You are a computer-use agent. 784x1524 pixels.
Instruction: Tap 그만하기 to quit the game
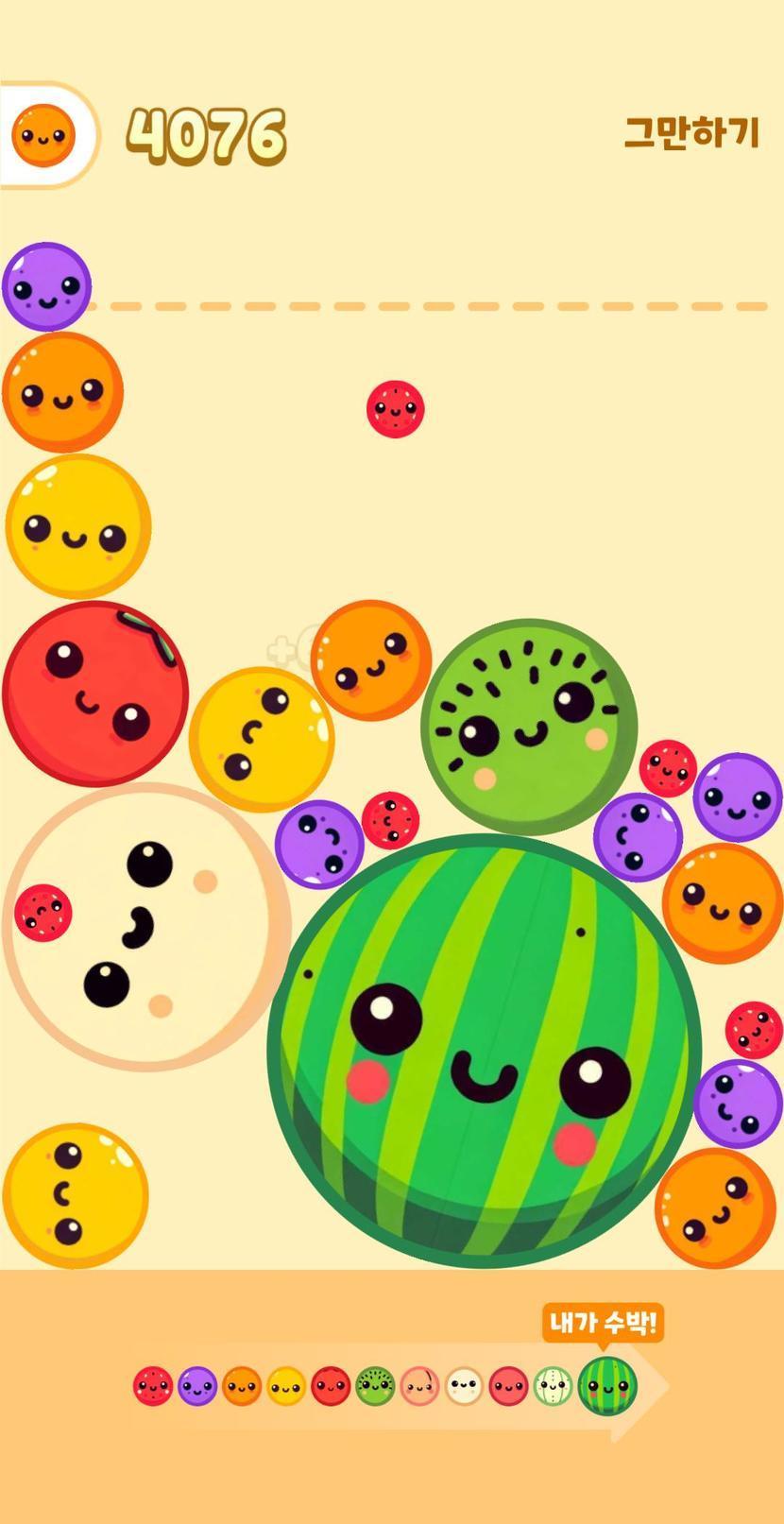[691, 133]
